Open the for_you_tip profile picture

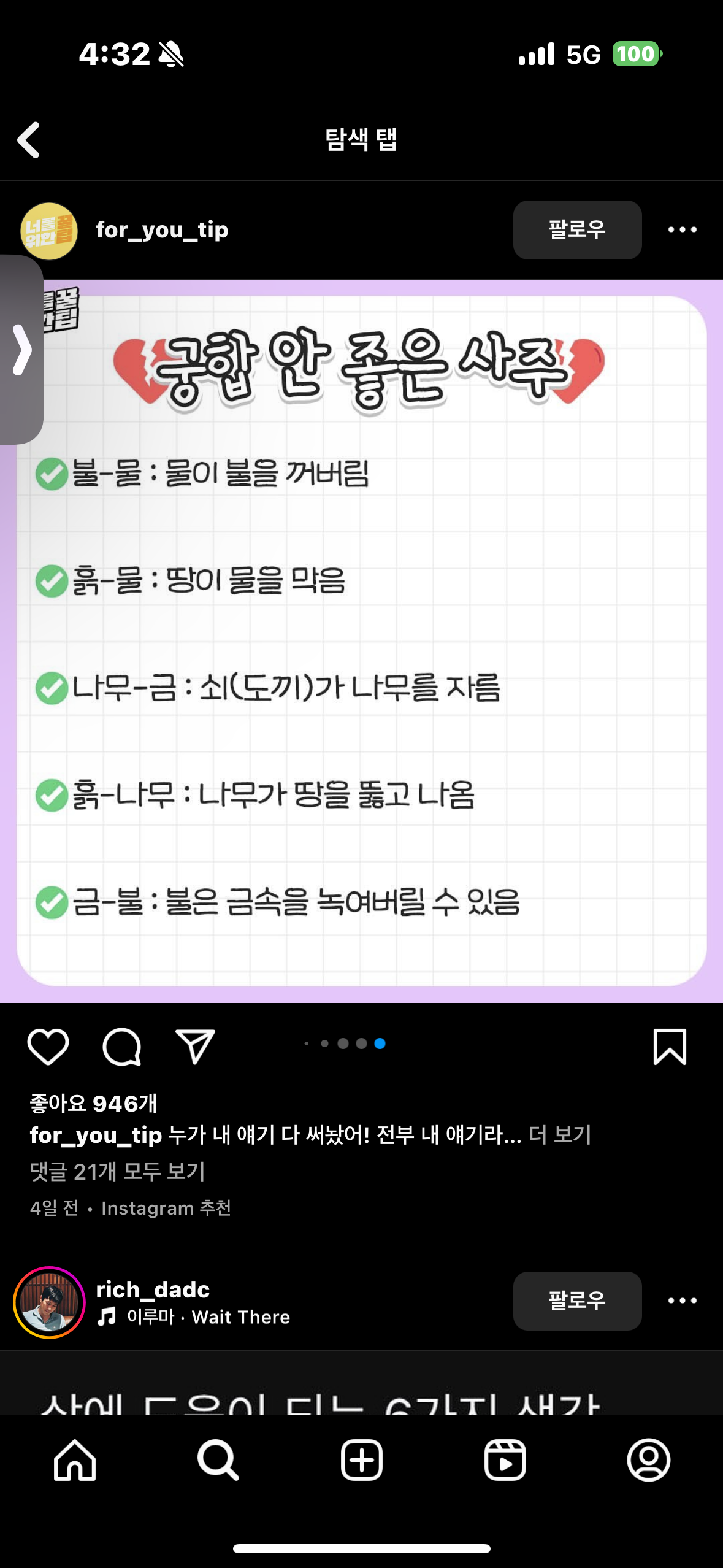(x=49, y=231)
